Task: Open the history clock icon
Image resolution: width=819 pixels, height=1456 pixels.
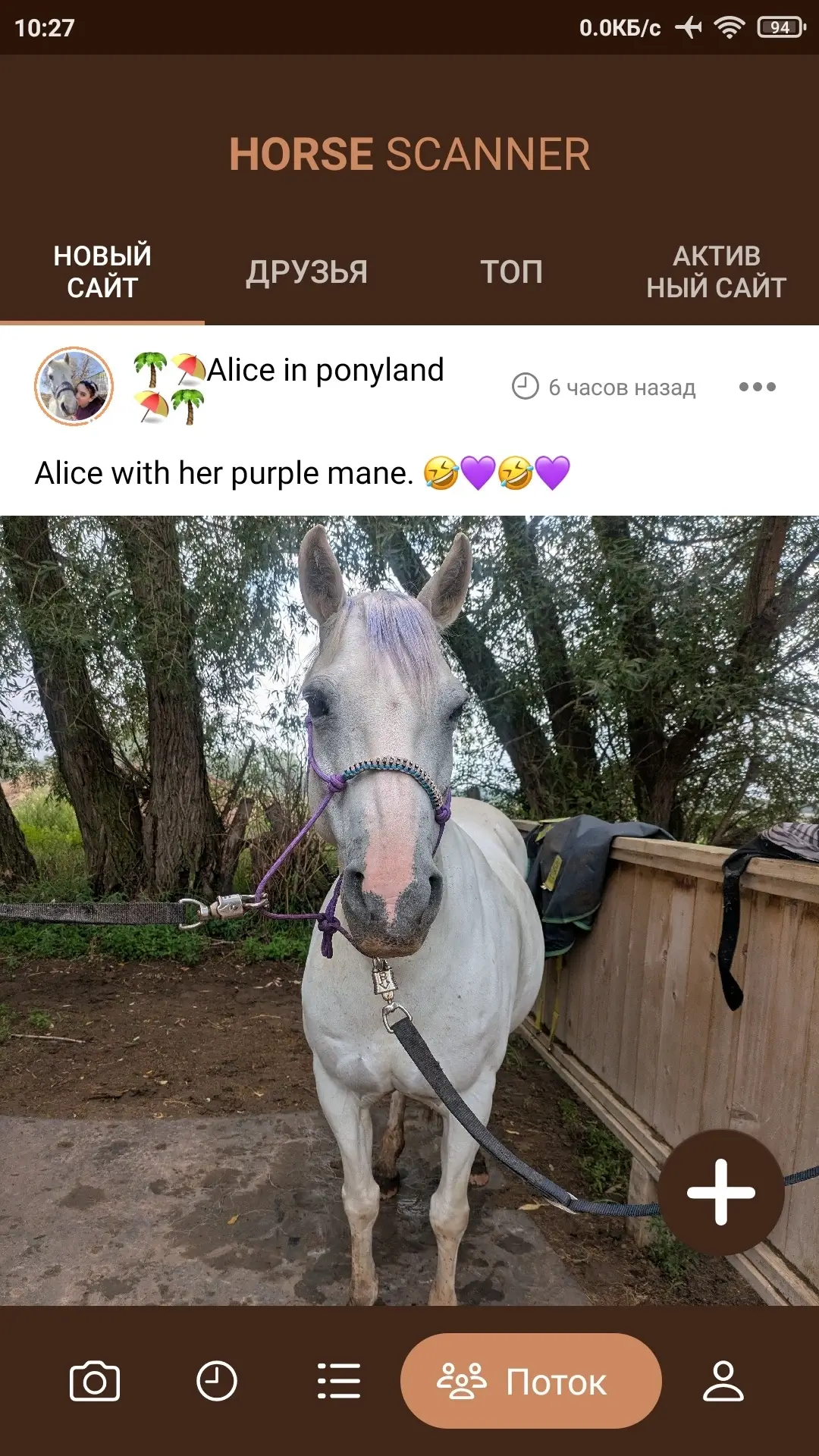Action: pos(217,1381)
